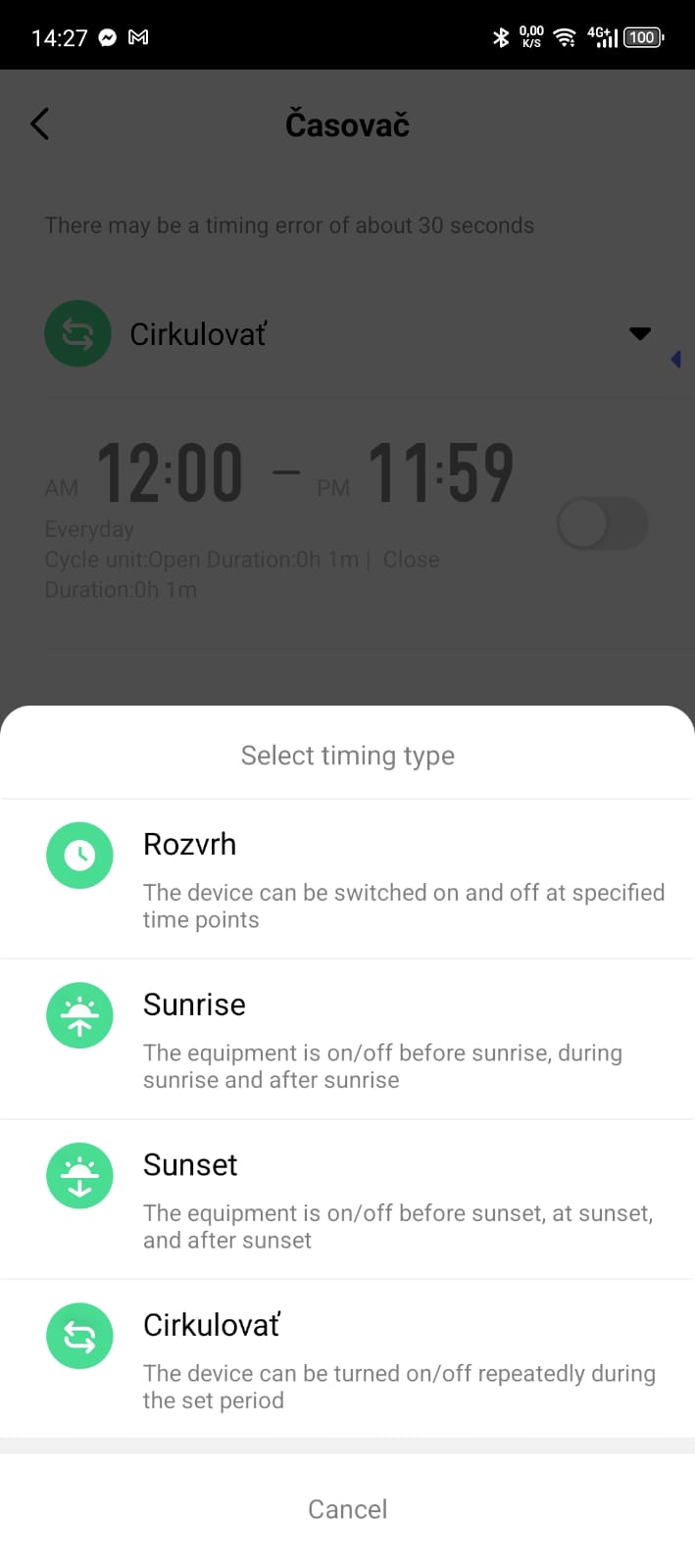Screen dimensions: 695x1568
Task: Pick the Sunset timing type
Action: tap(347, 1200)
